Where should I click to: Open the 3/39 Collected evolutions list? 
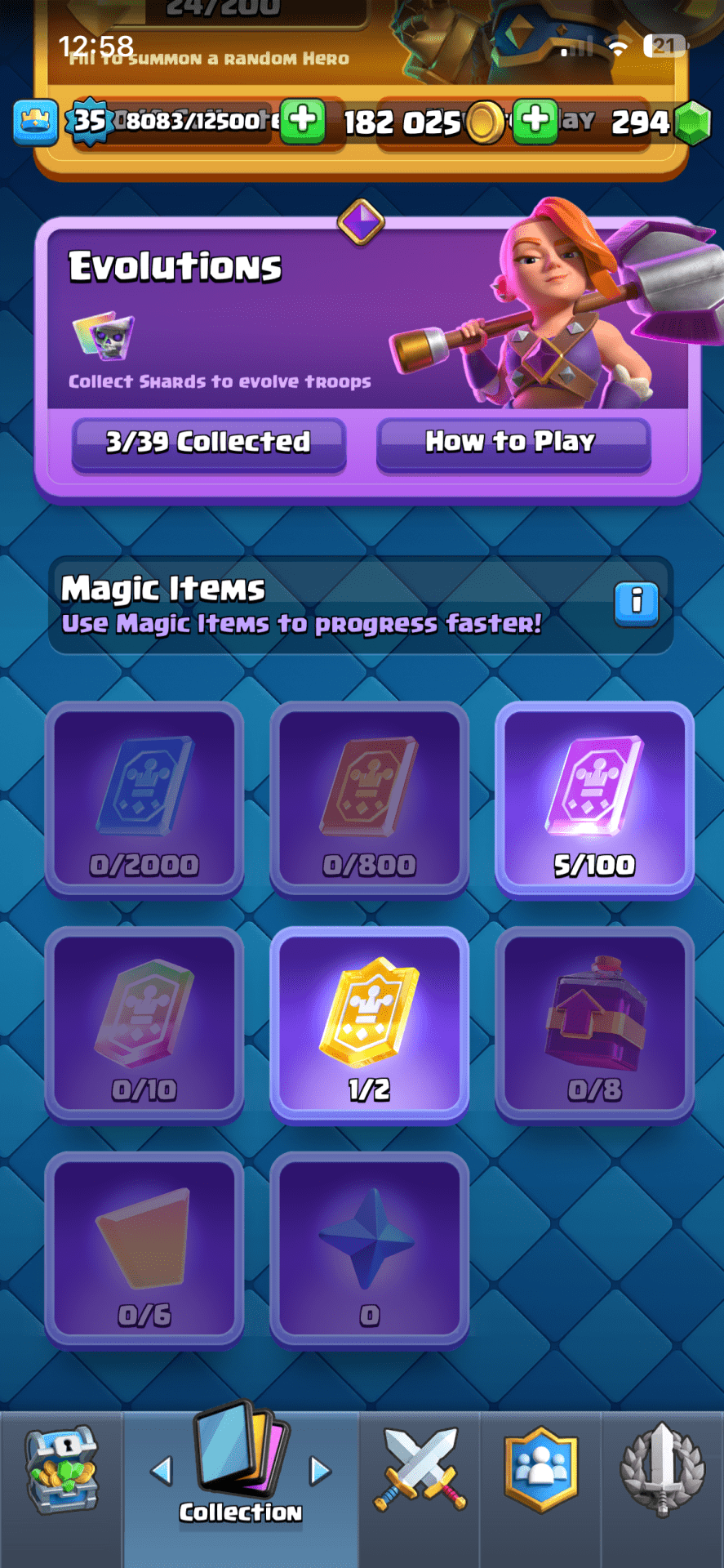tap(209, 443)
